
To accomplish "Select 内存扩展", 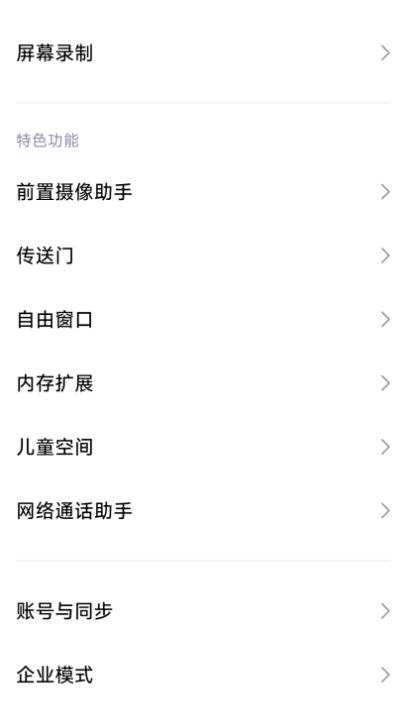I will 202,383.
